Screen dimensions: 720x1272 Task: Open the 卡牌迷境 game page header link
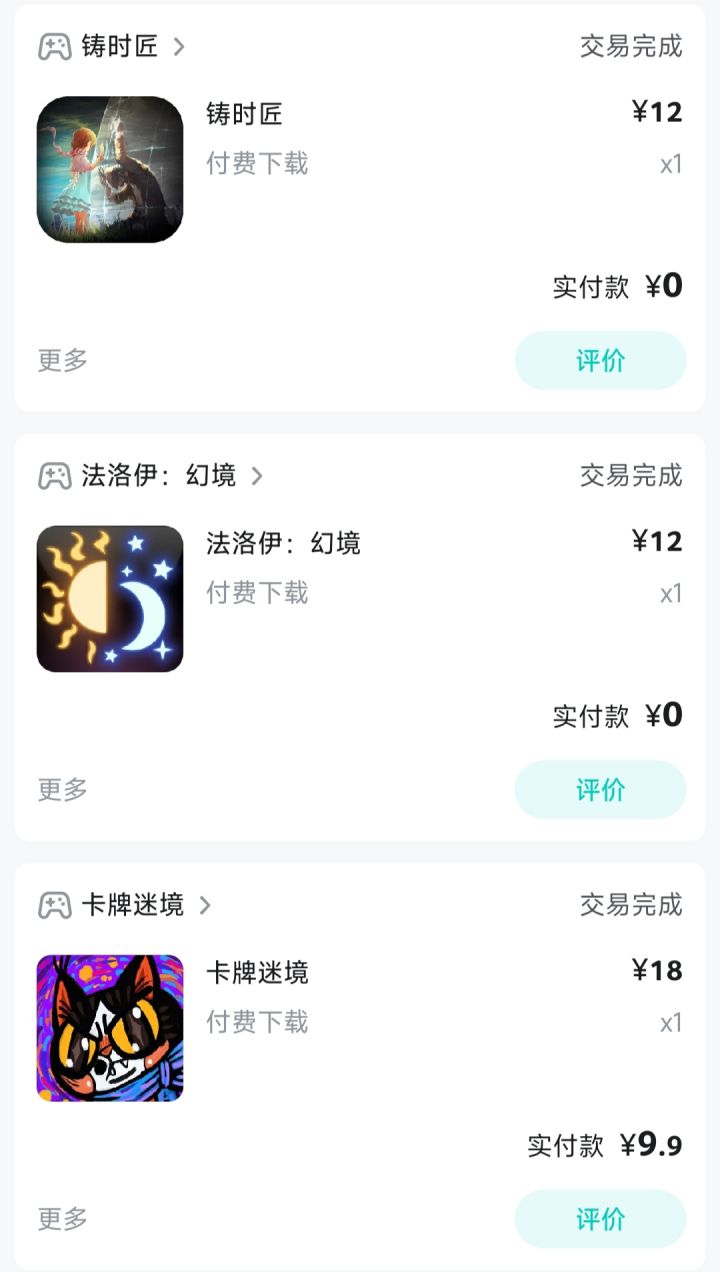point(132,905)
